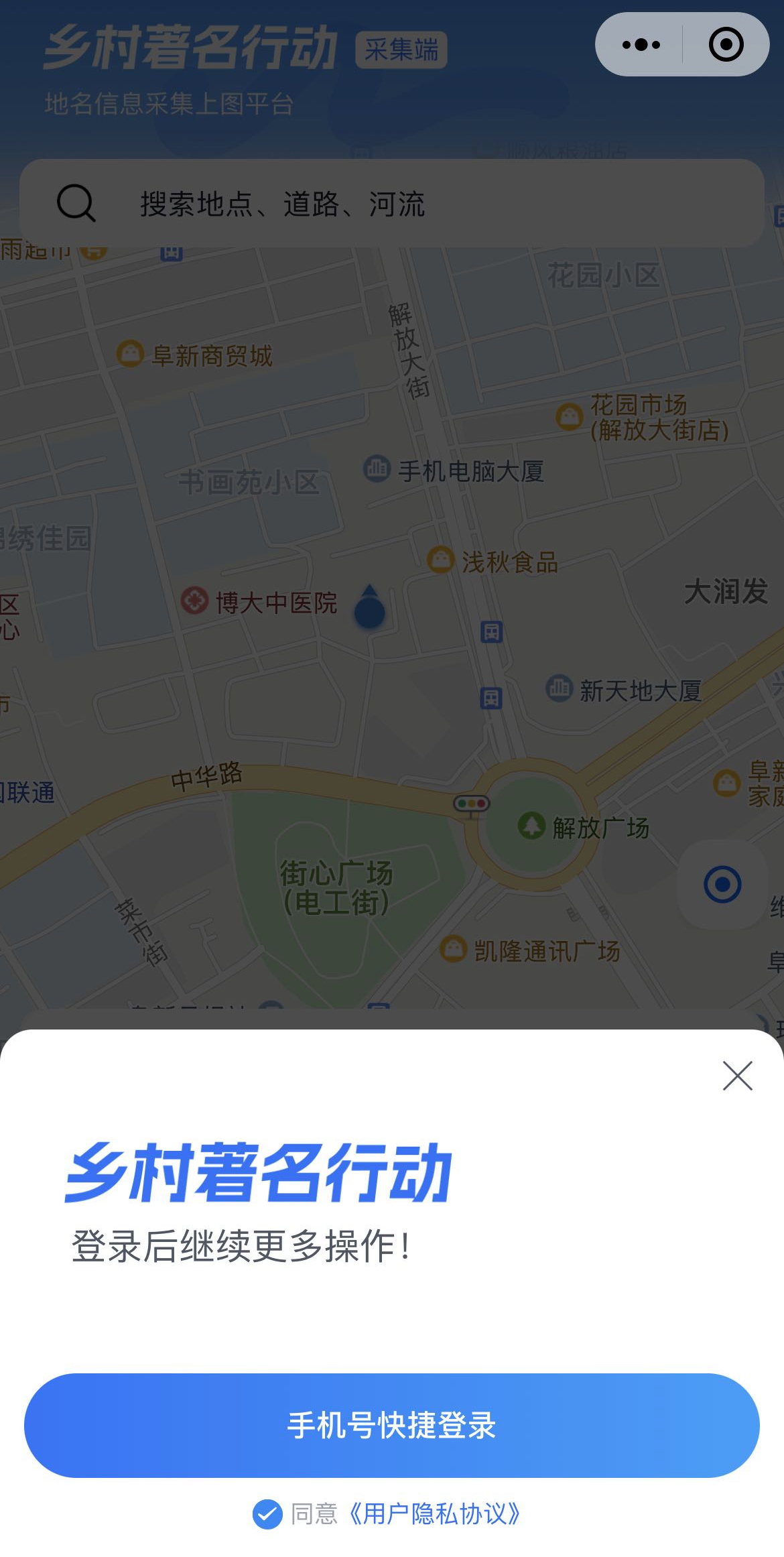Tap the 采集端 label beside the title

click(400, 50)
